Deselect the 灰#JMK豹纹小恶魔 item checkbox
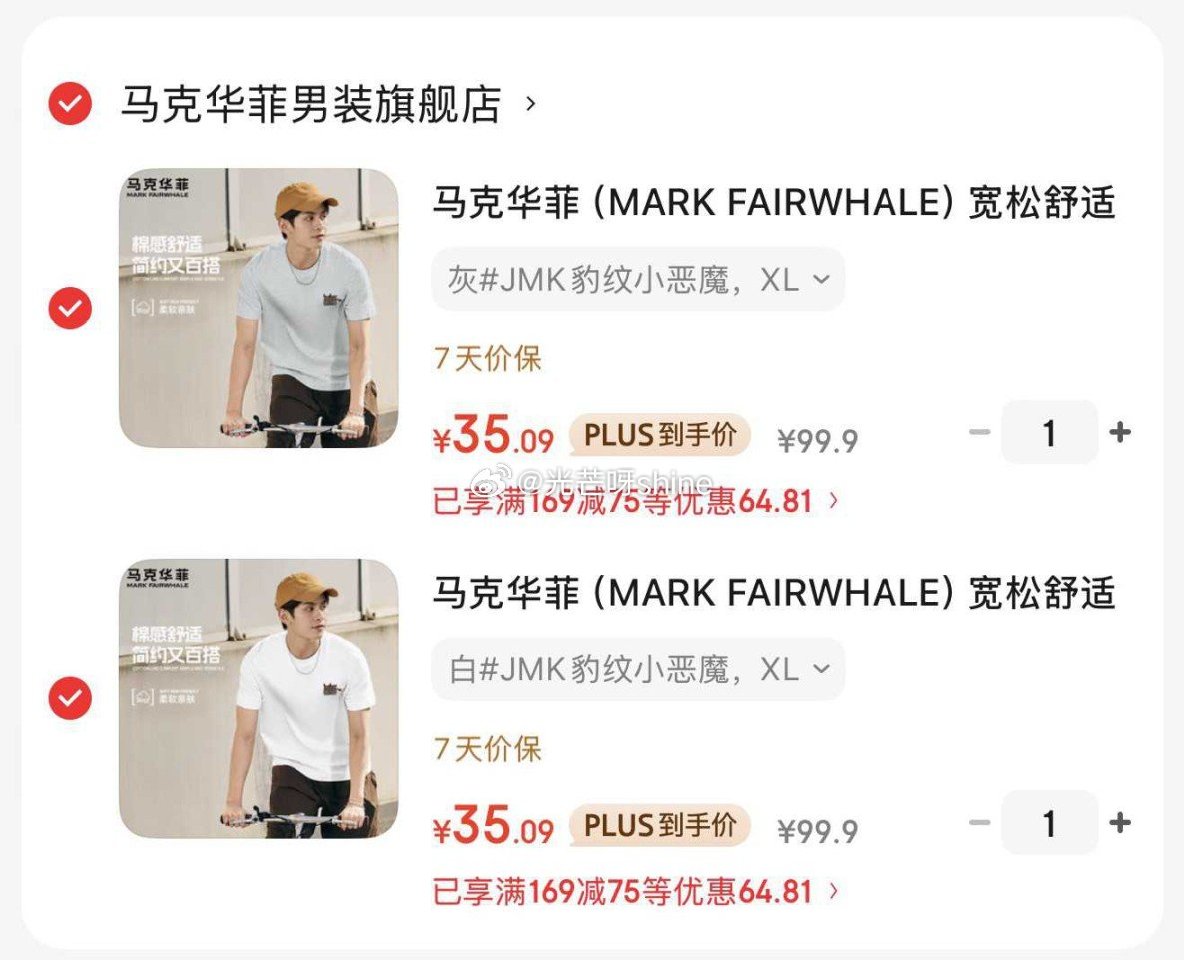The width and height of the screenshot is (1184, 960). tap(70, 308)
